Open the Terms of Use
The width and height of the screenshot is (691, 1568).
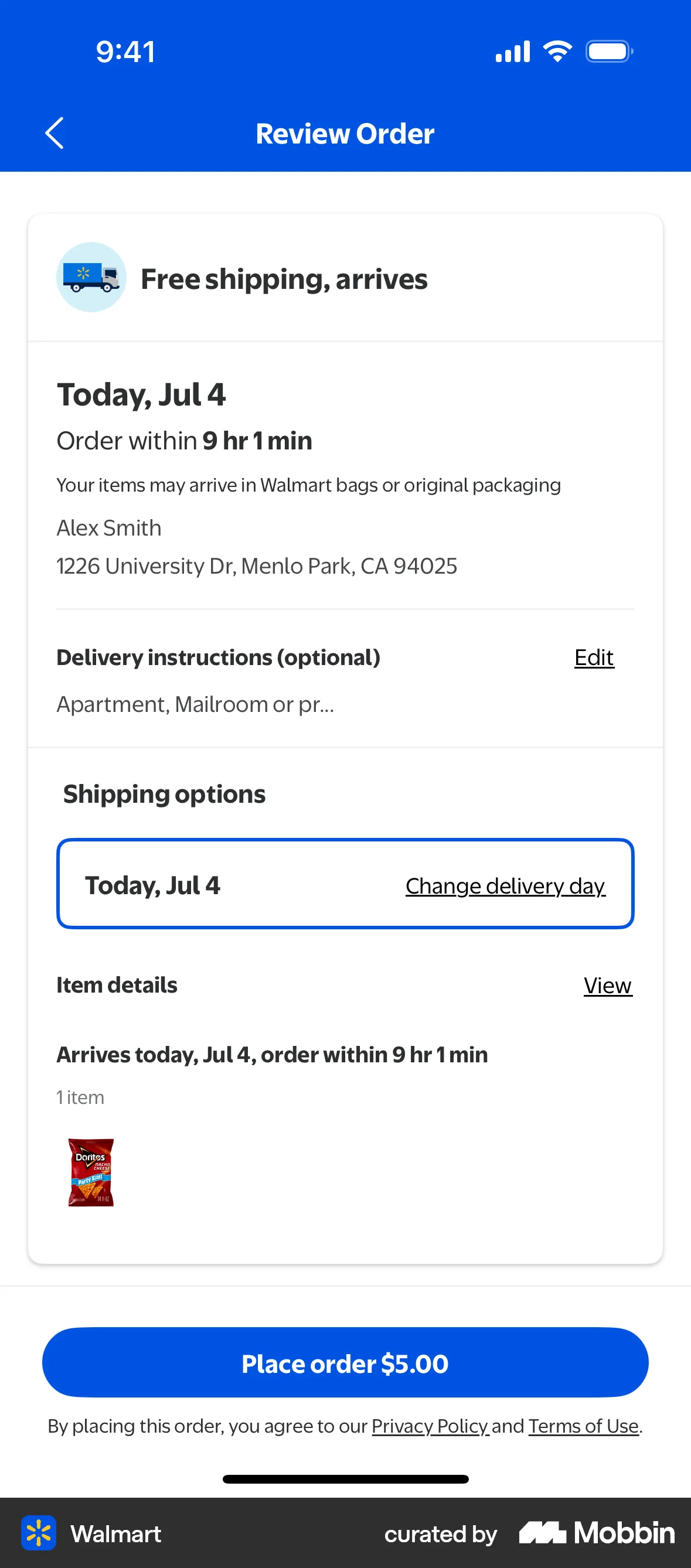(x=582, y=1426)
